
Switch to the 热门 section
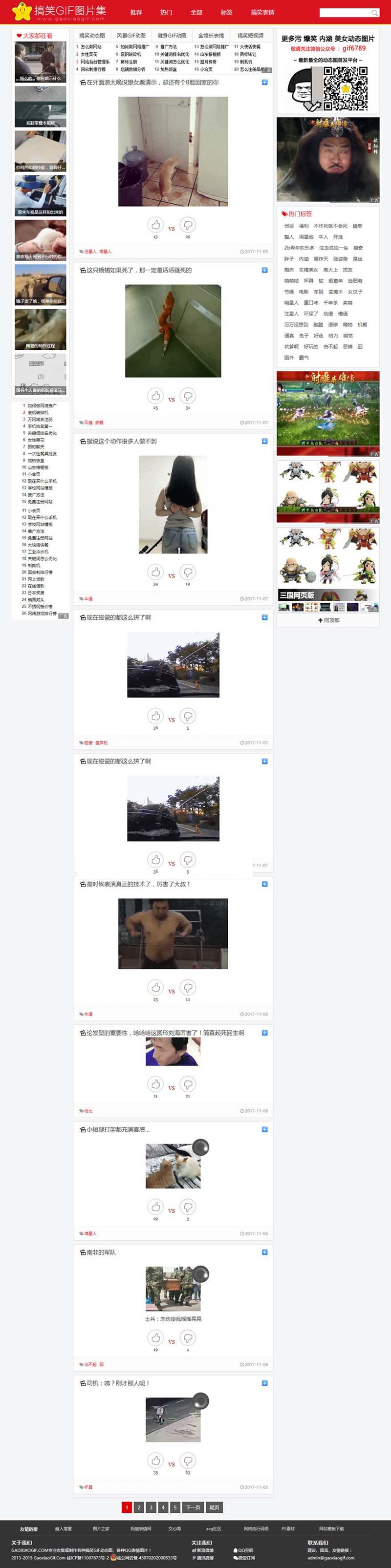pyautogui.click(x=166, y=12)
